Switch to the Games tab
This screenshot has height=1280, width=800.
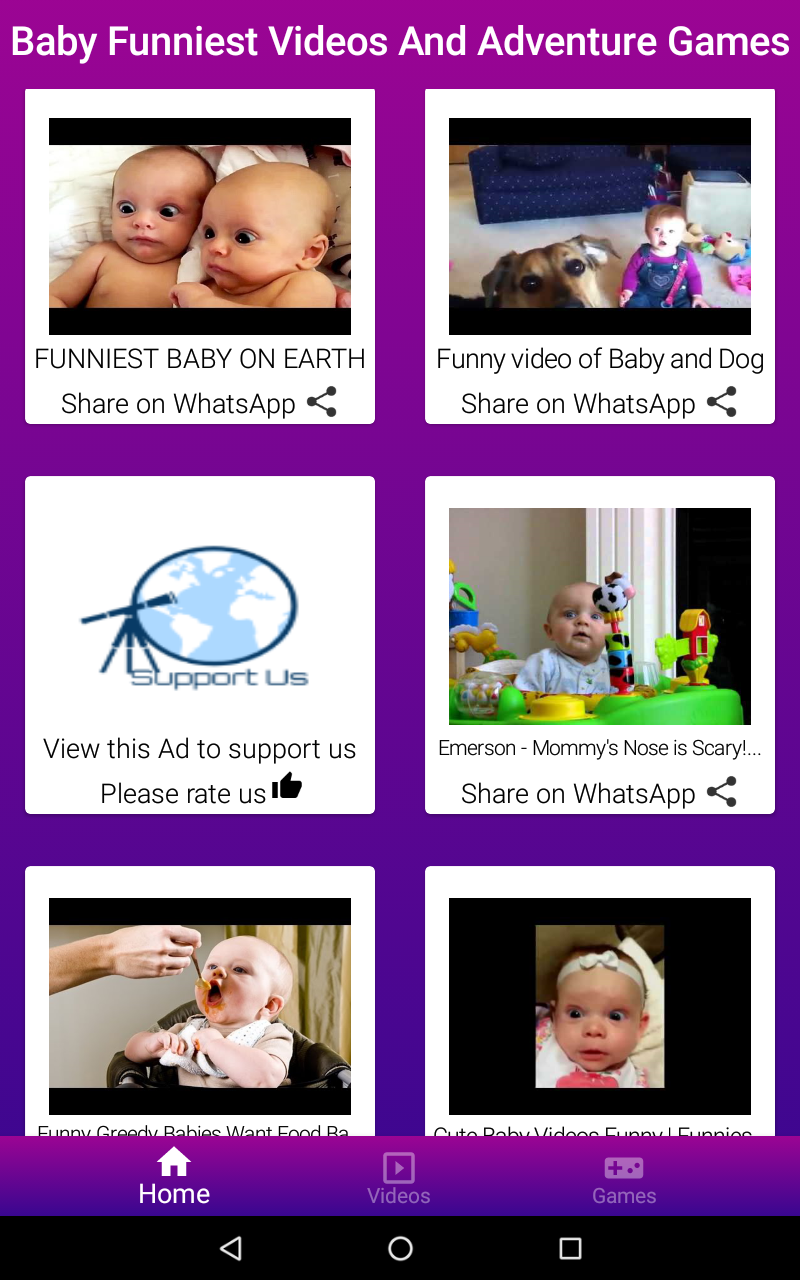click(x=624, y=1177)
